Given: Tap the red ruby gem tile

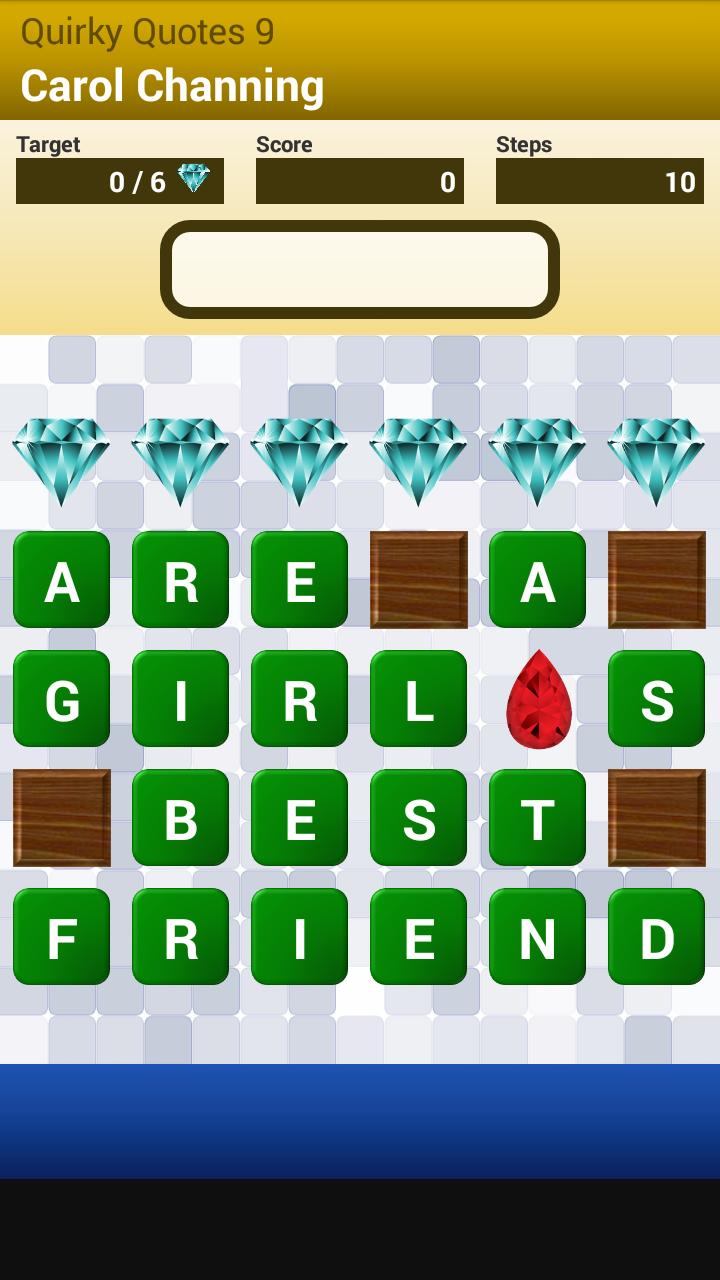Looking at the screenshot, I should coord(536,700).
